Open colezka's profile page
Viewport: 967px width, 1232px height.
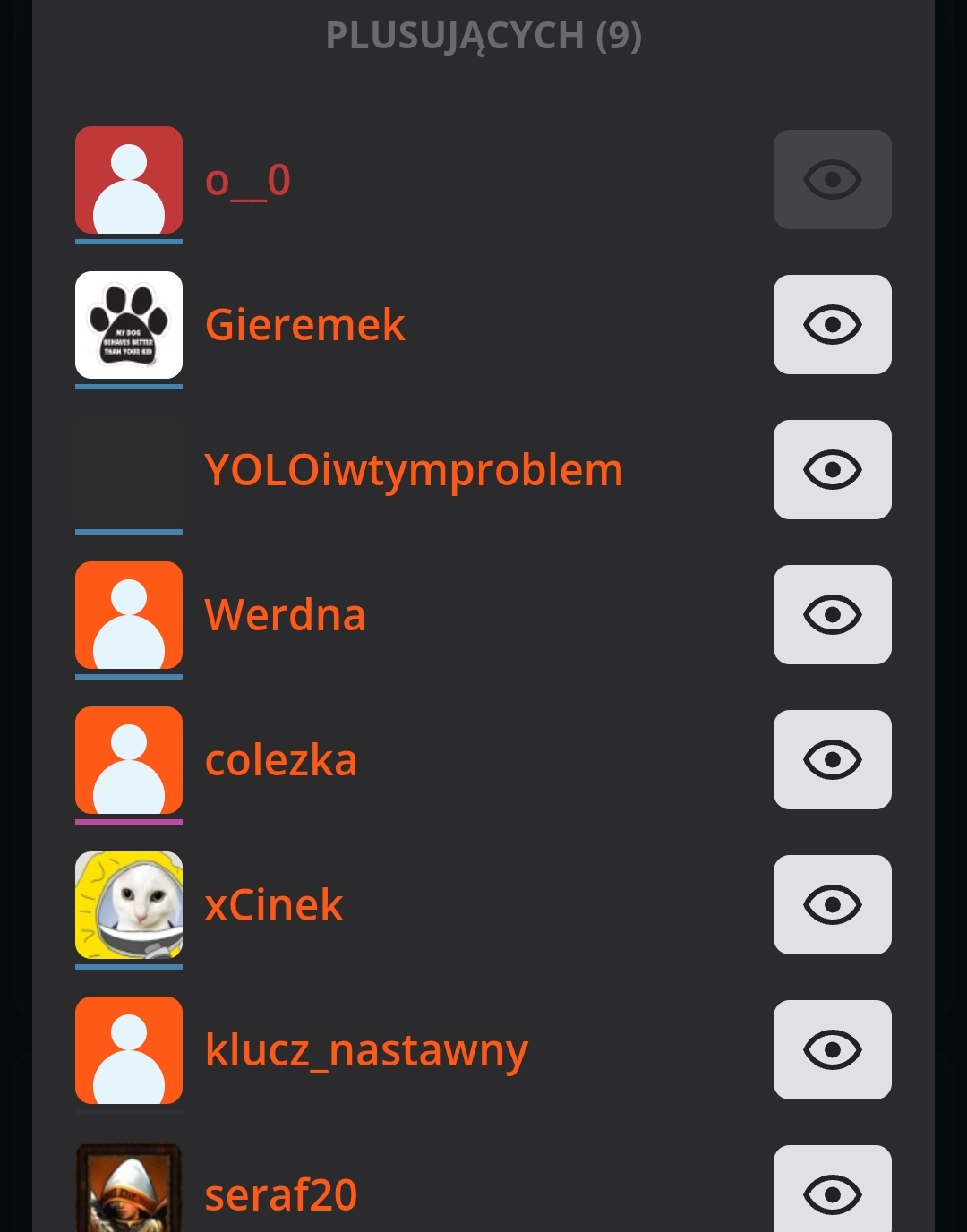280,759
